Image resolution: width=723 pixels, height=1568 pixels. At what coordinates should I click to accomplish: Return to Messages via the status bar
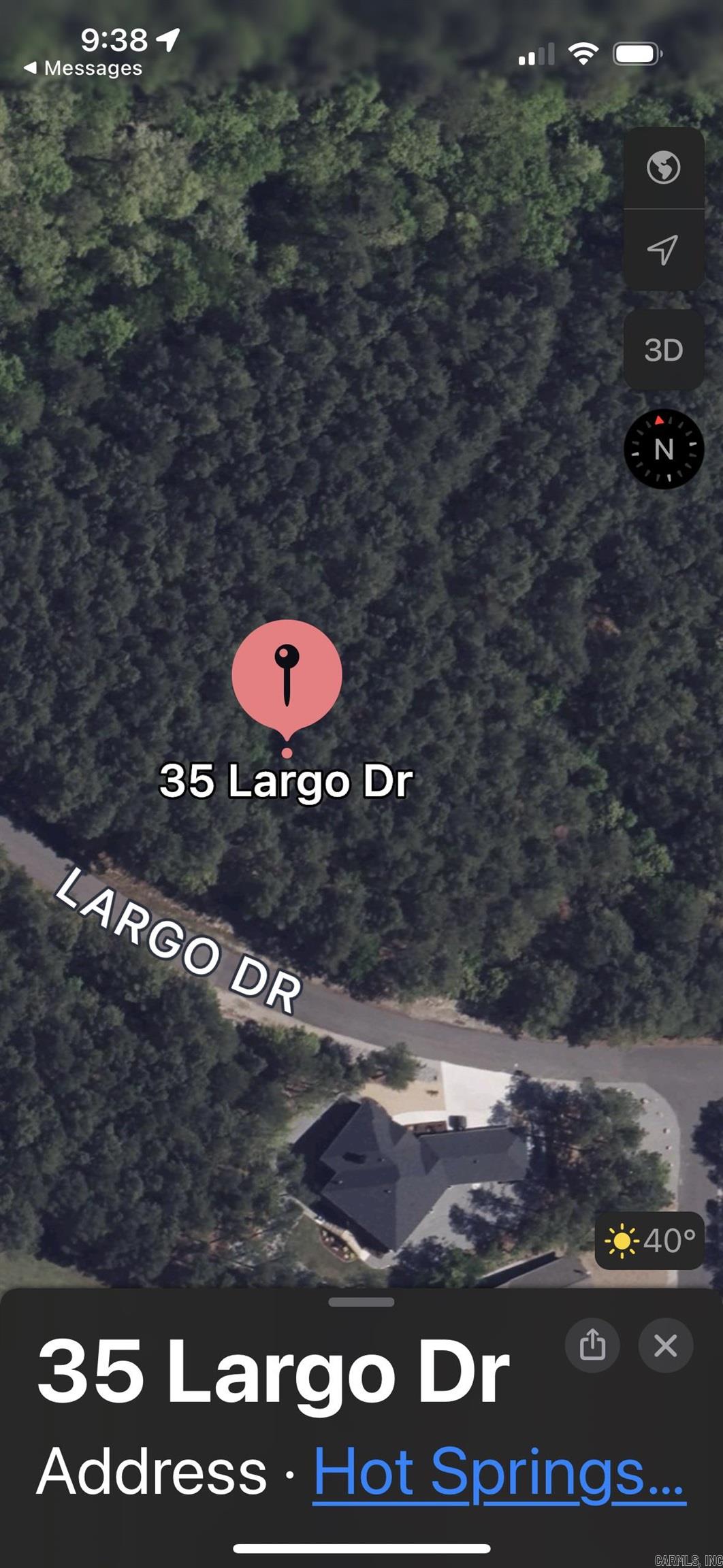point(82,68)
